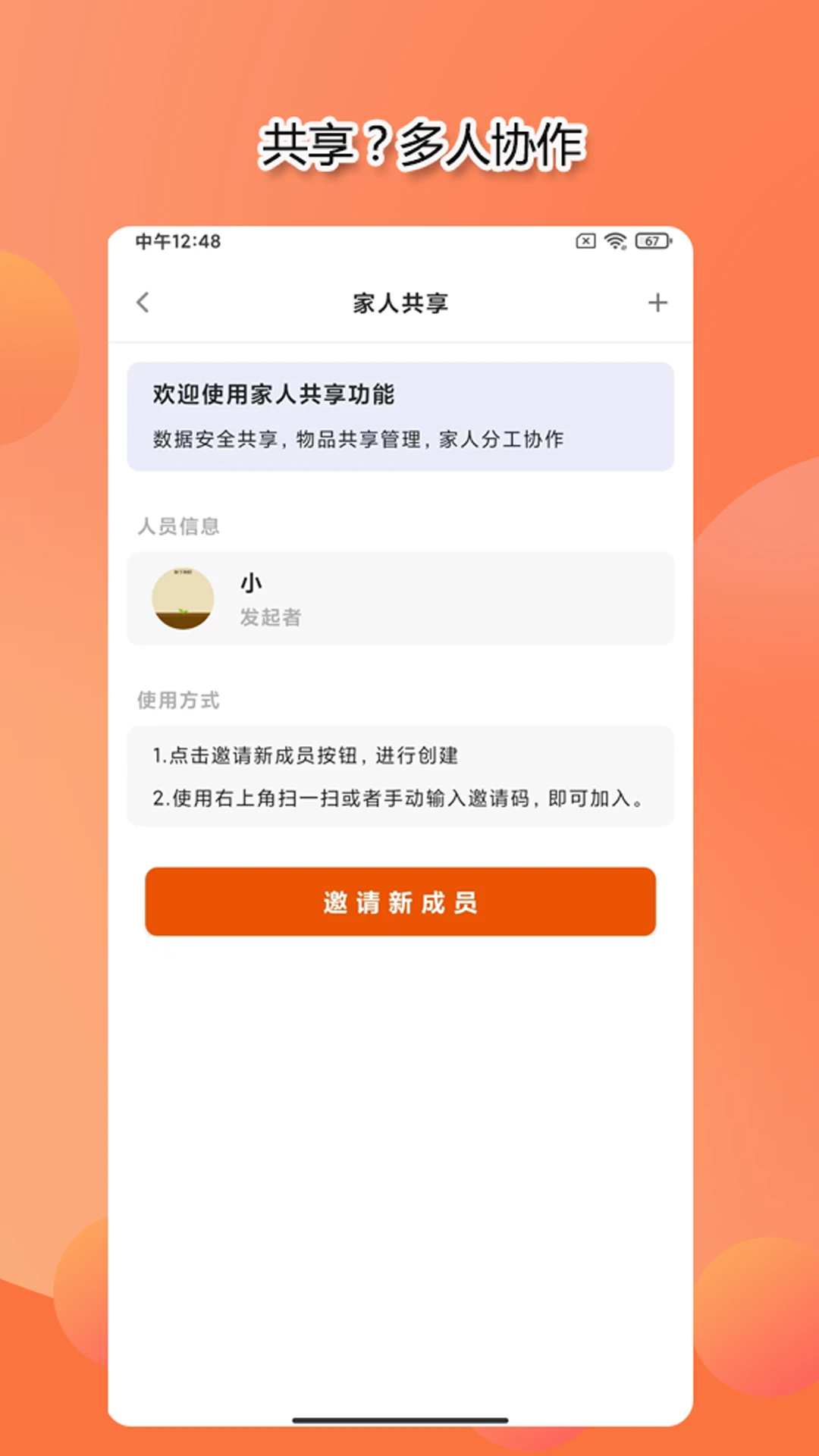Viewport: 819px width, 1456px height.
Task: Tap the back arrow to leave 家人共享
Action: click(x=143, y=302)
